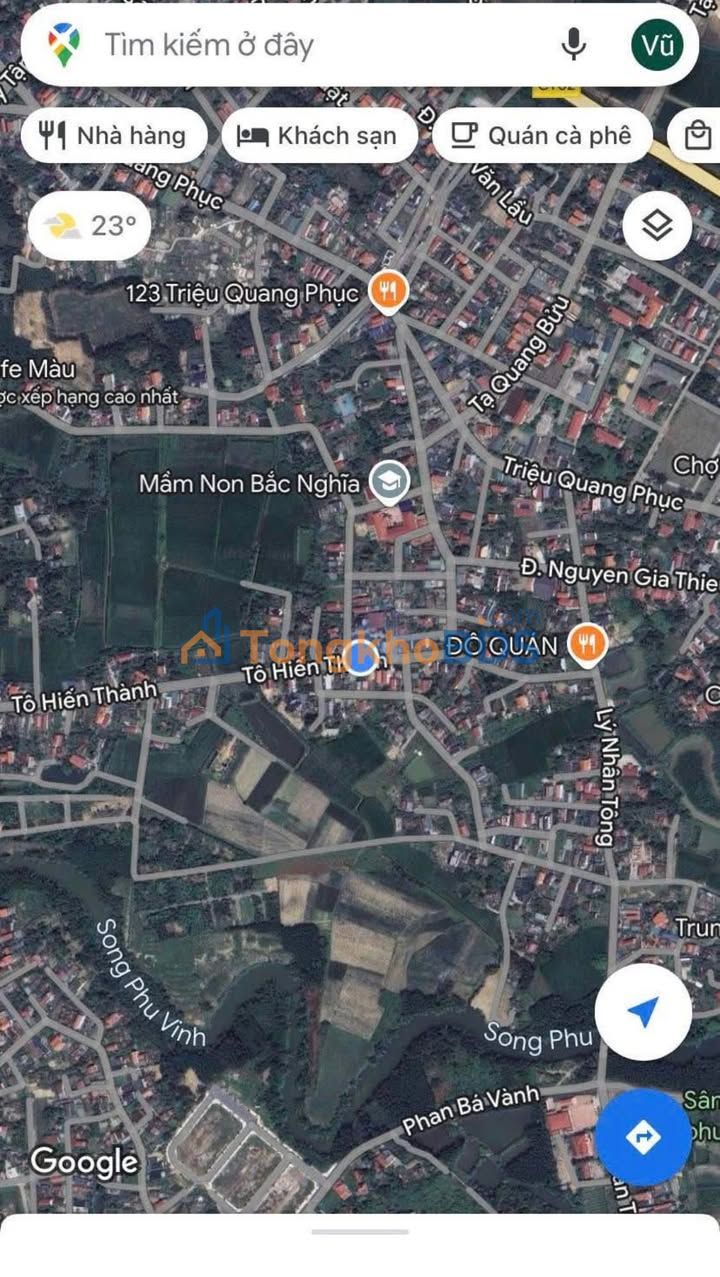Start voice search with the microphone
Image resolution: width=720 pixels, height=1277 pixels.
coord(573,45)
